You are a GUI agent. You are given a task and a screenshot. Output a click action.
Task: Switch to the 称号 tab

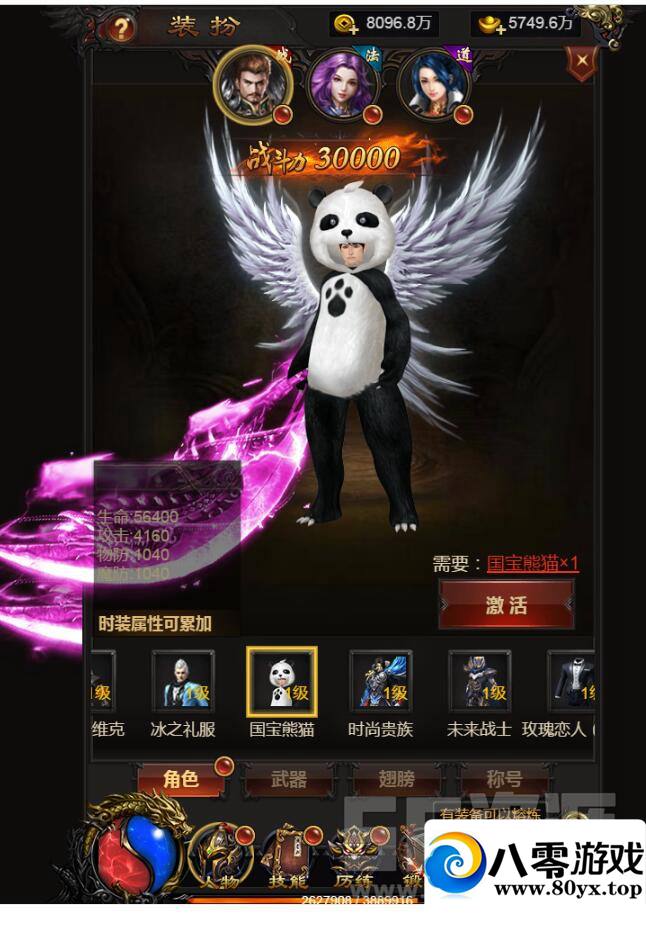(503, 780)
